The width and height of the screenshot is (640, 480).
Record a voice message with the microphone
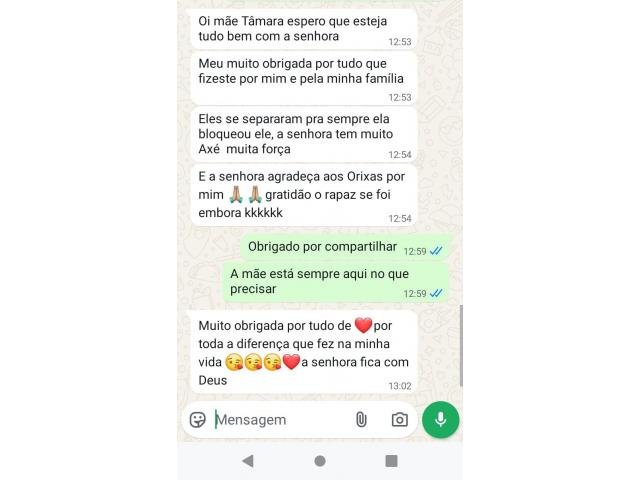click(440, 419)
